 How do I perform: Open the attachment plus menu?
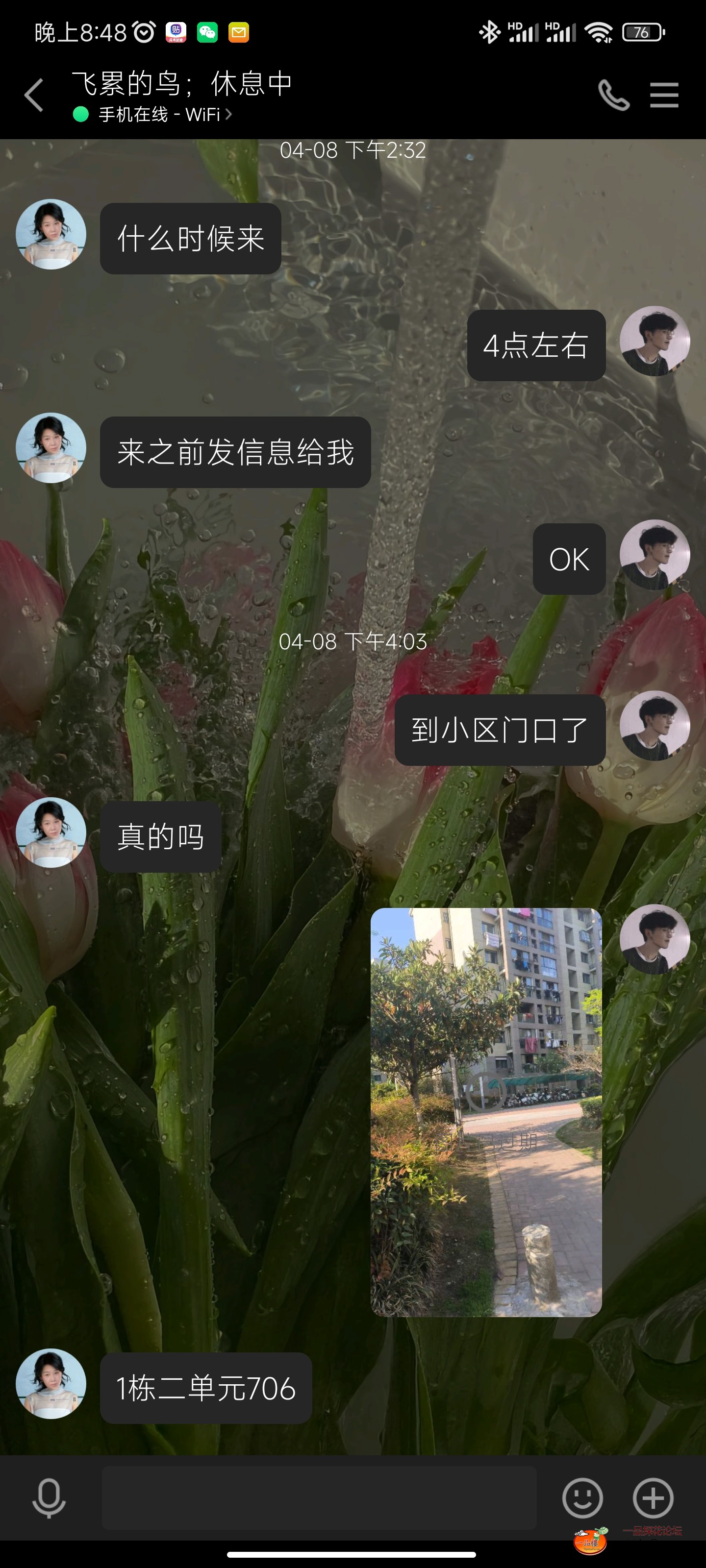653,1498
